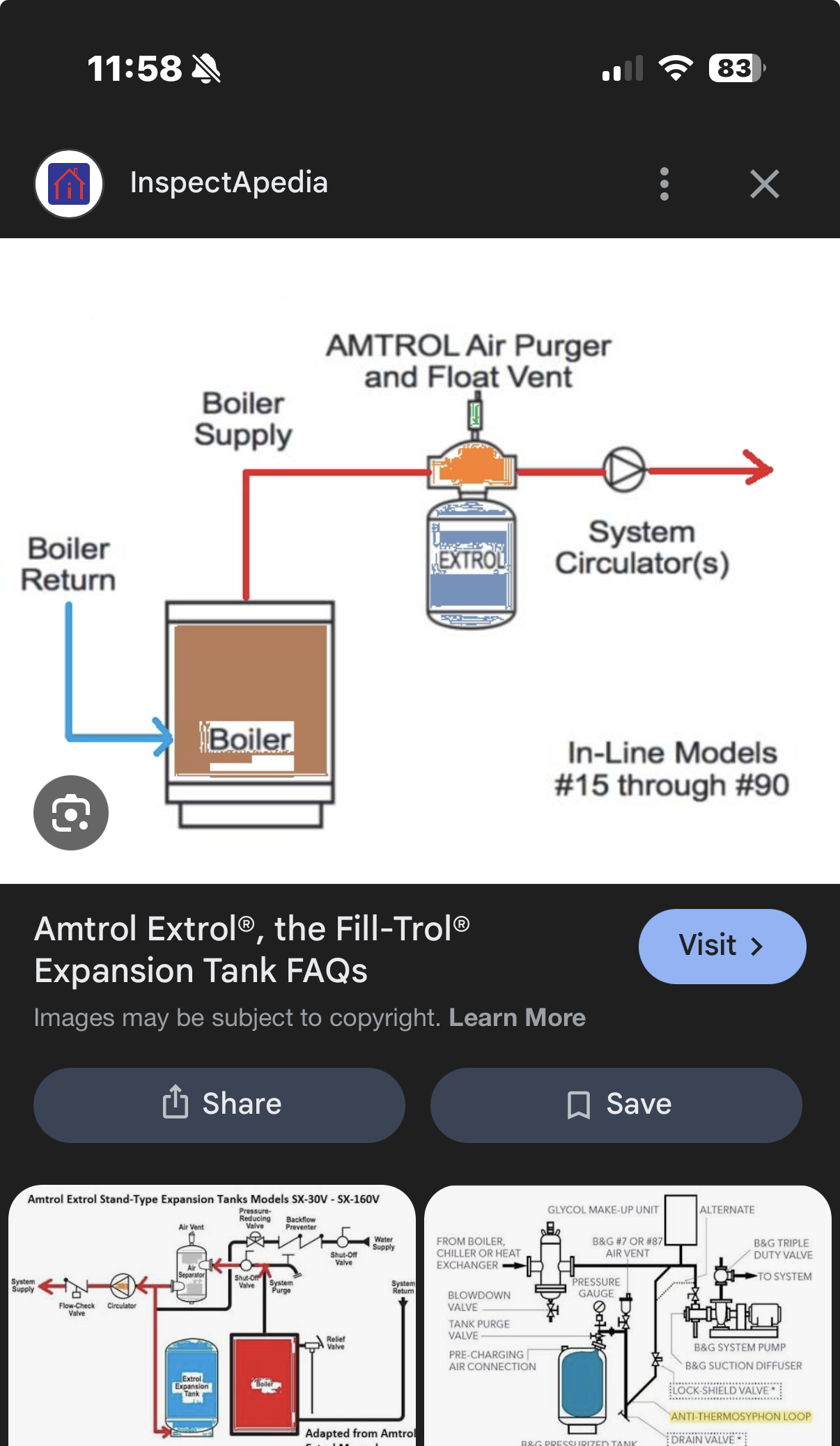
Task: Open the glycol make-up unit diagram image
Action: (x=627, y=1315)
